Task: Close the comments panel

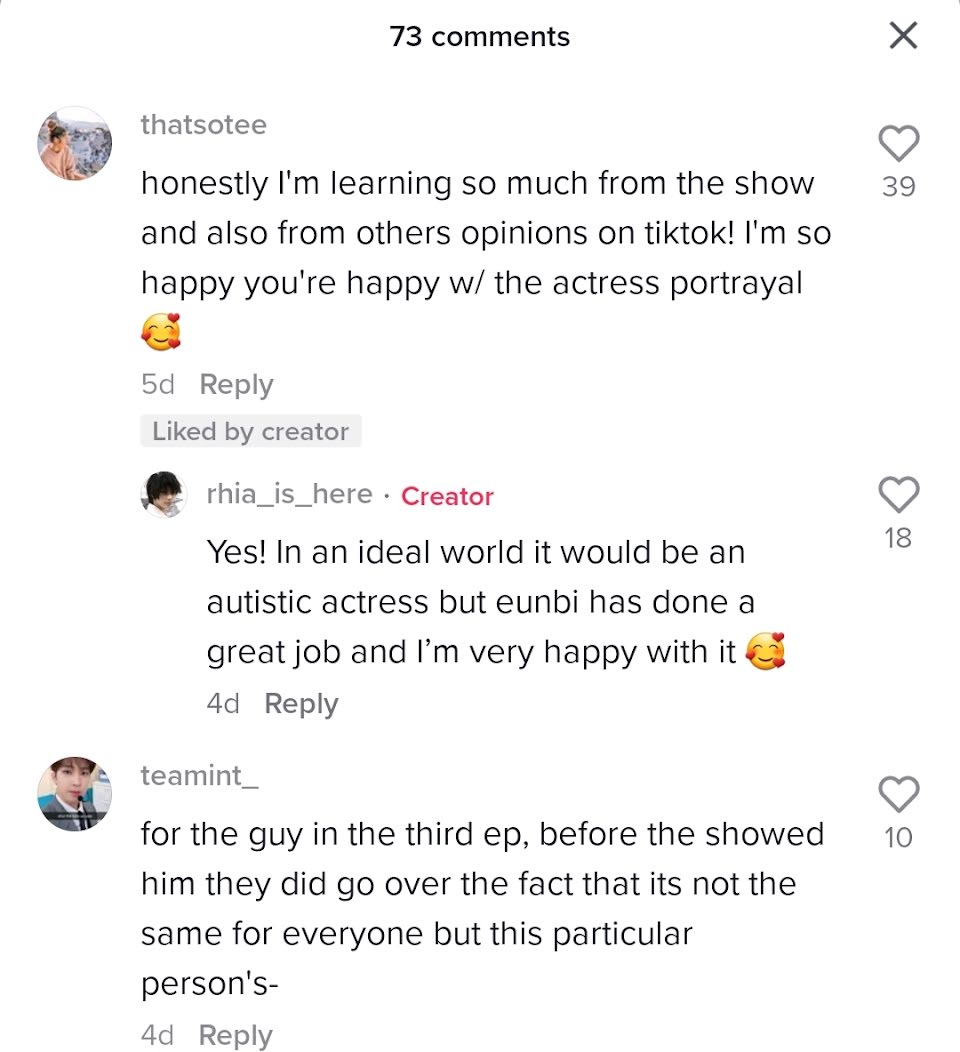Action: 902,37
